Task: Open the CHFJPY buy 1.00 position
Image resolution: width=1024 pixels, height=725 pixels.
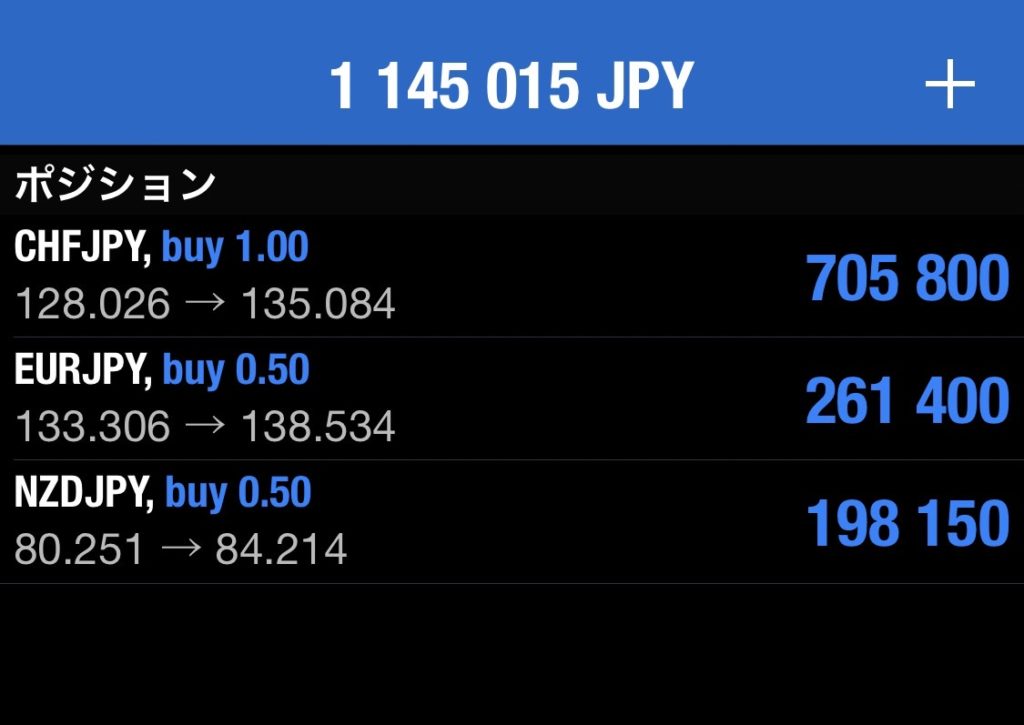Action: tap(510, 276)
